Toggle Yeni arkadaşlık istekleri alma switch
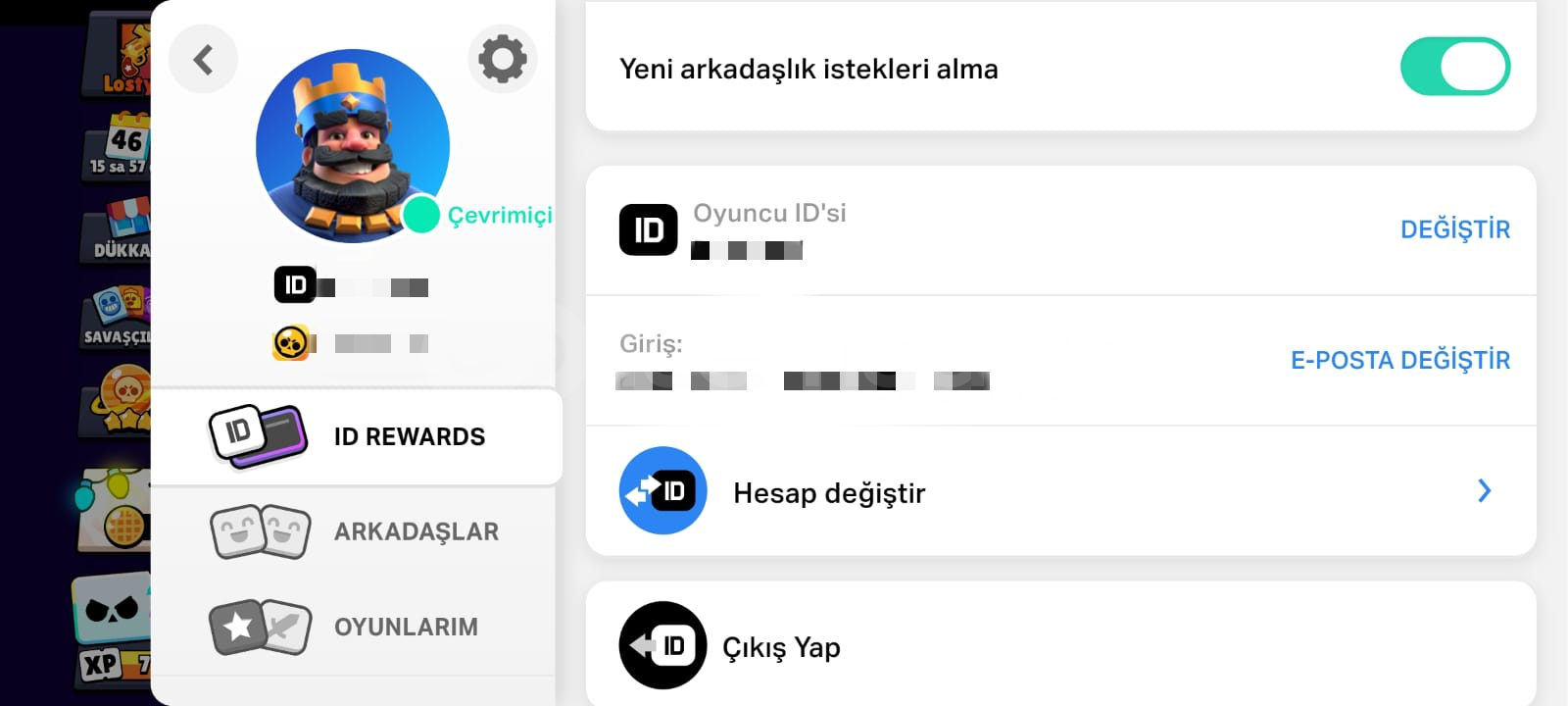Screen dimensions: 1568x706 pyautogui.click(x=1454, y=68)
